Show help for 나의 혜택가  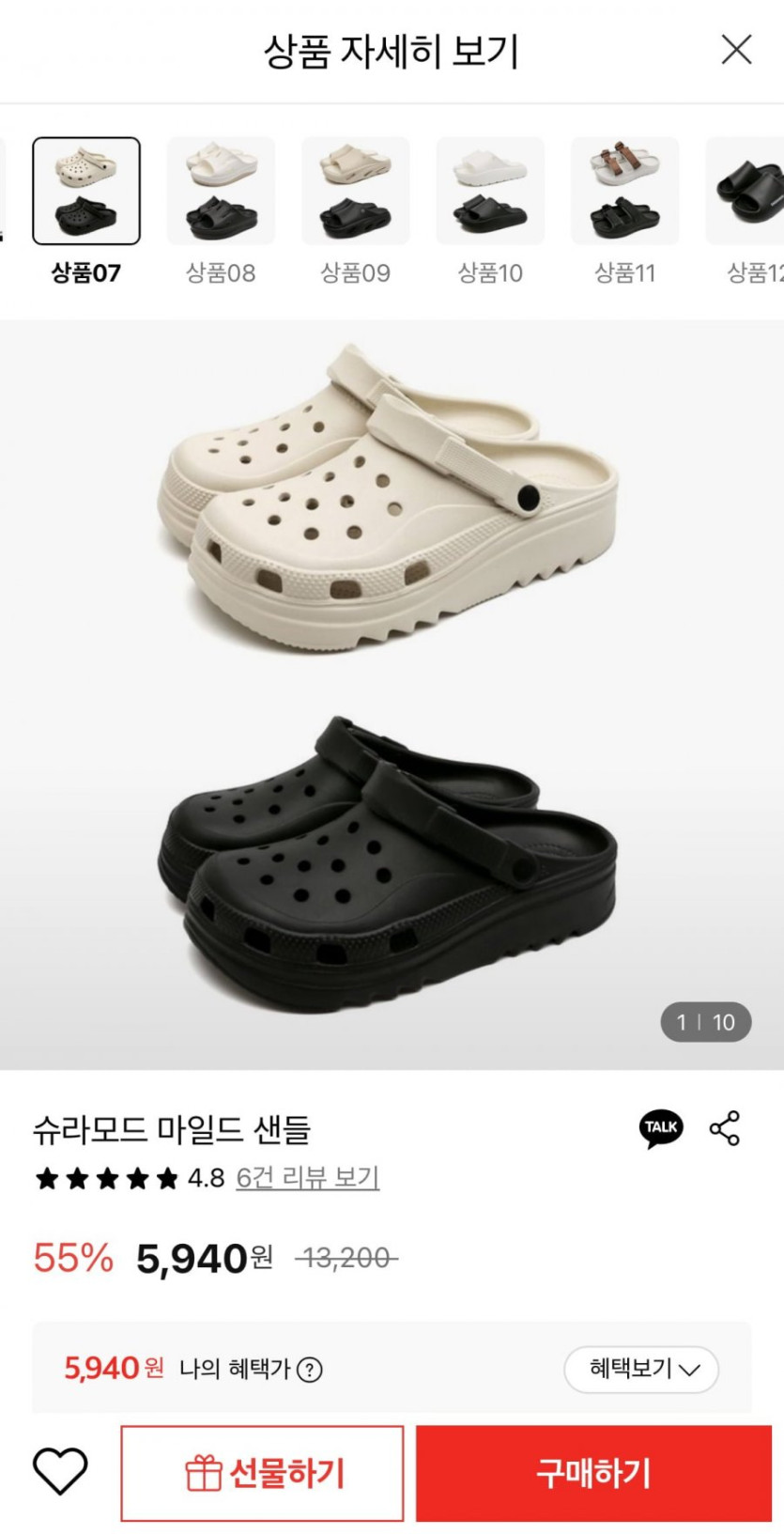coord(310,1370)
